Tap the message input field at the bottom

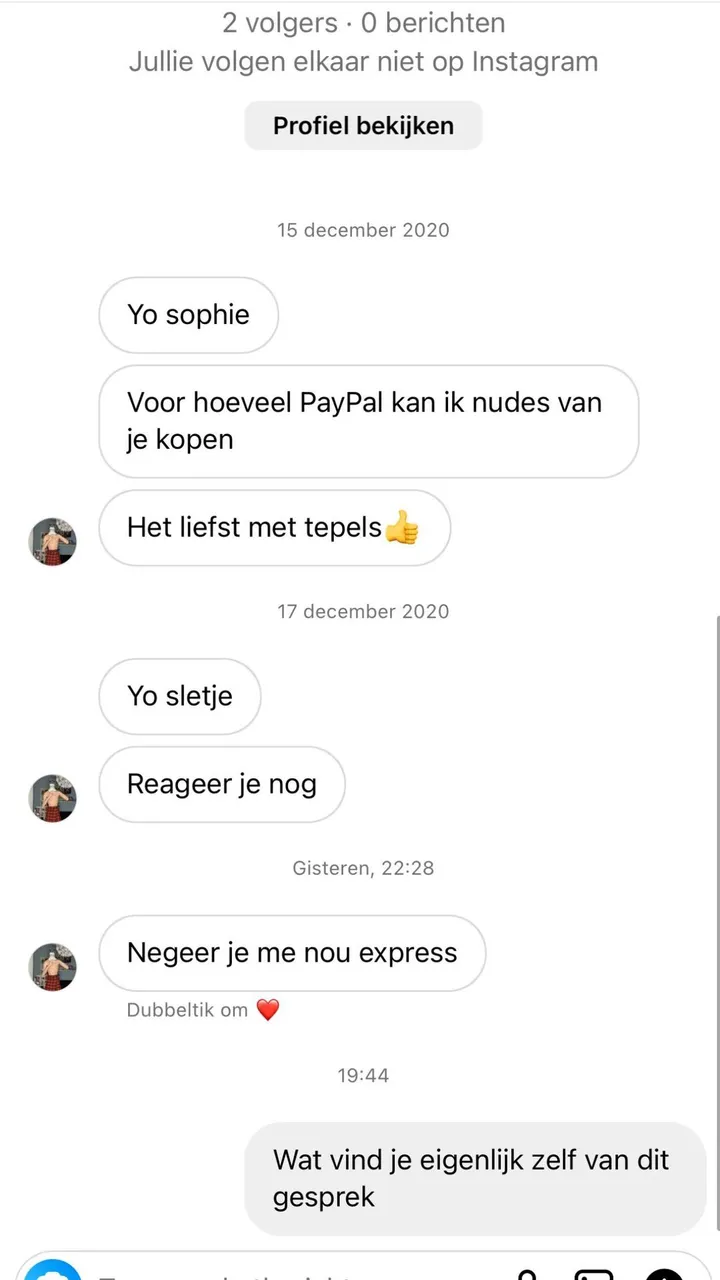[300, 1272]
